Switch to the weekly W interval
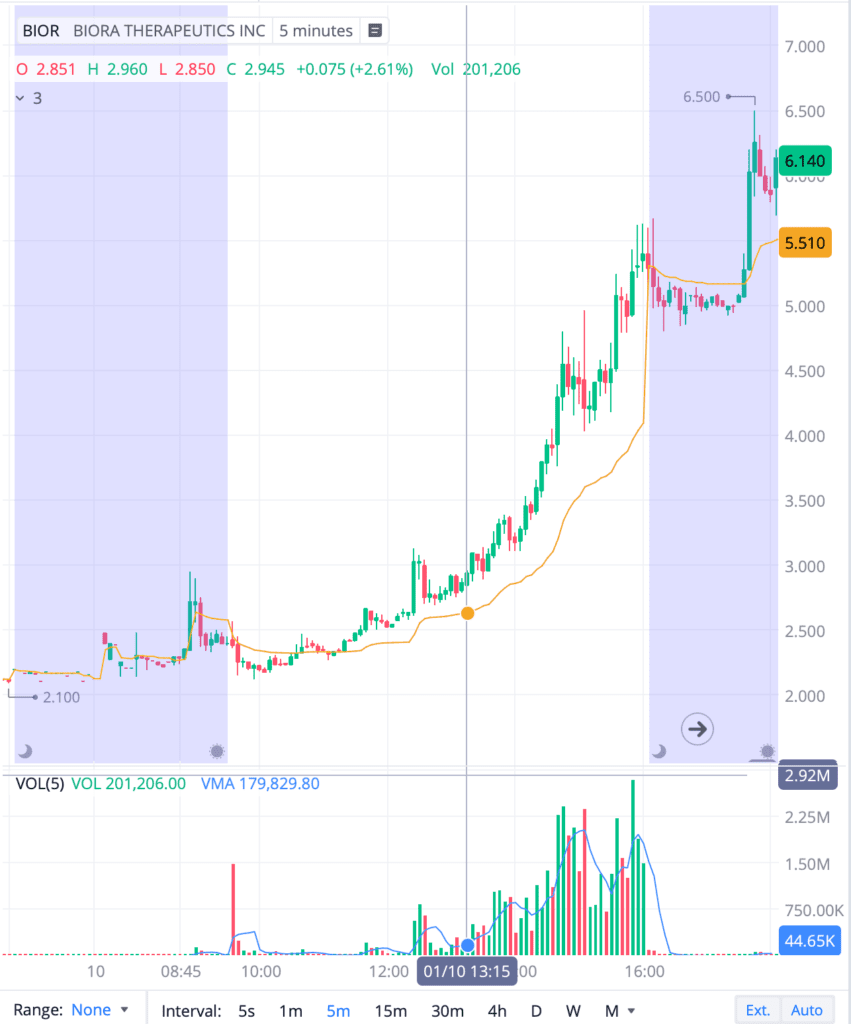The image size is (851, 1024). (573, 1010)
